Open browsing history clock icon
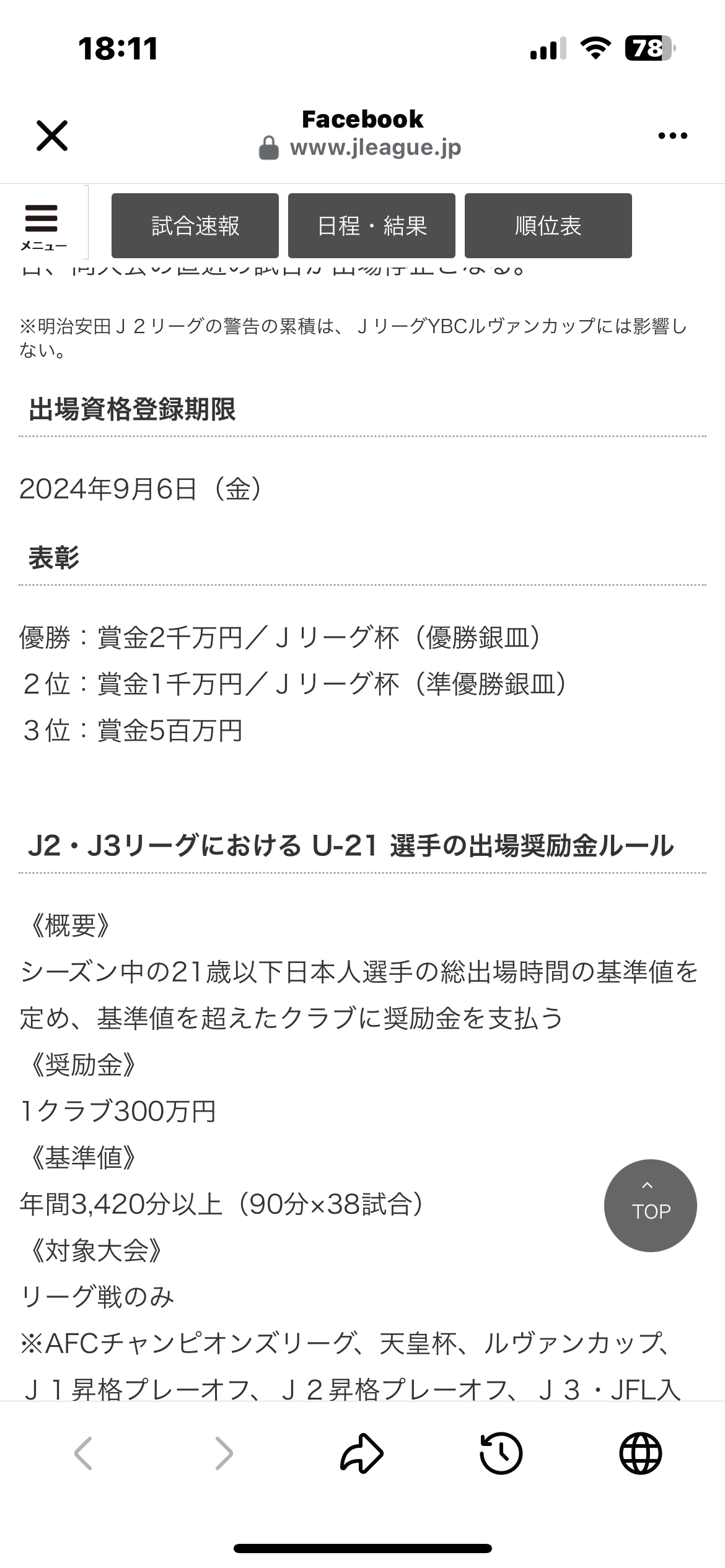The image size is (725, 1568). point(501,1453)
